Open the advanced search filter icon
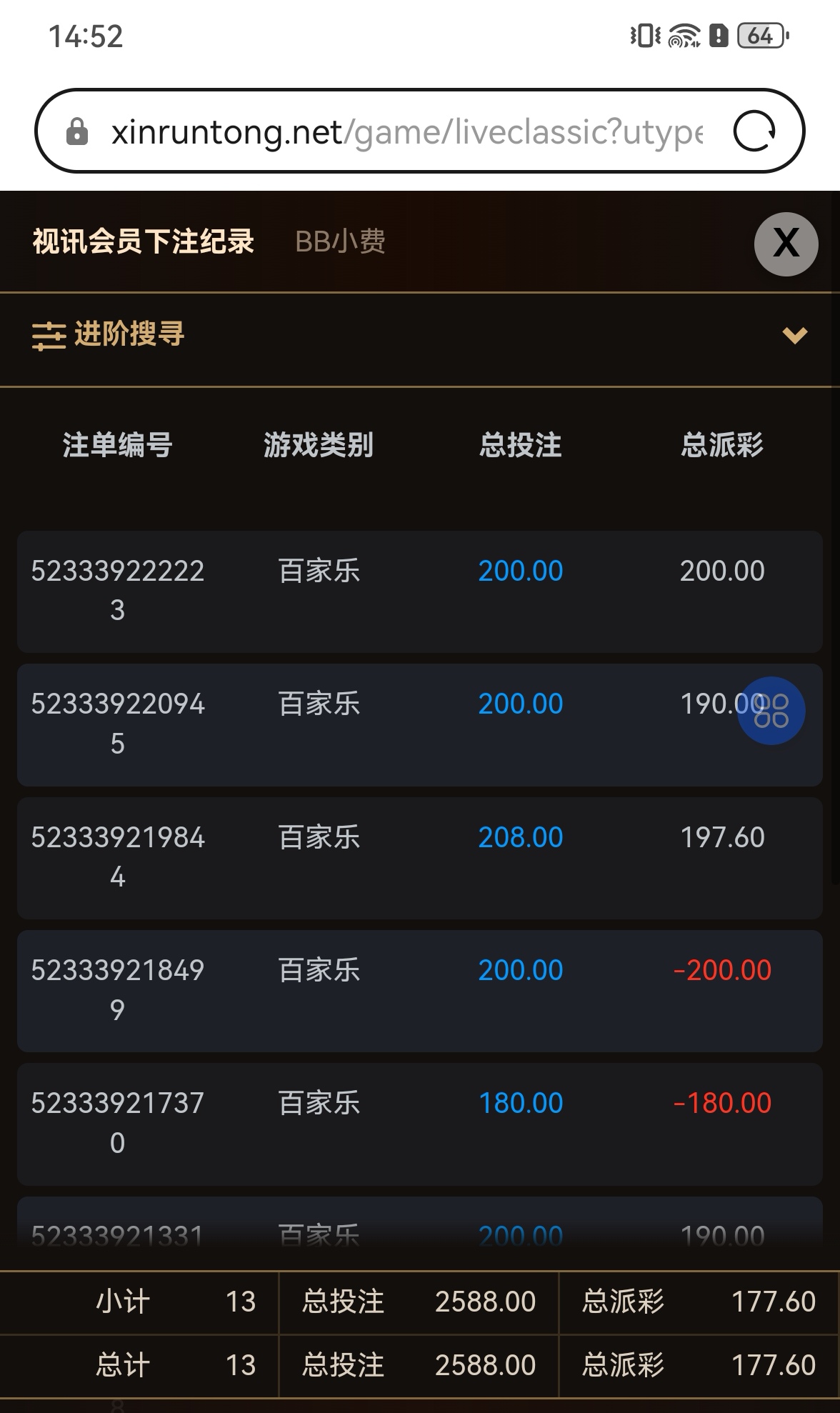Image resolution: width=840 pixels, height=1413 pixels. pos(48,337)
